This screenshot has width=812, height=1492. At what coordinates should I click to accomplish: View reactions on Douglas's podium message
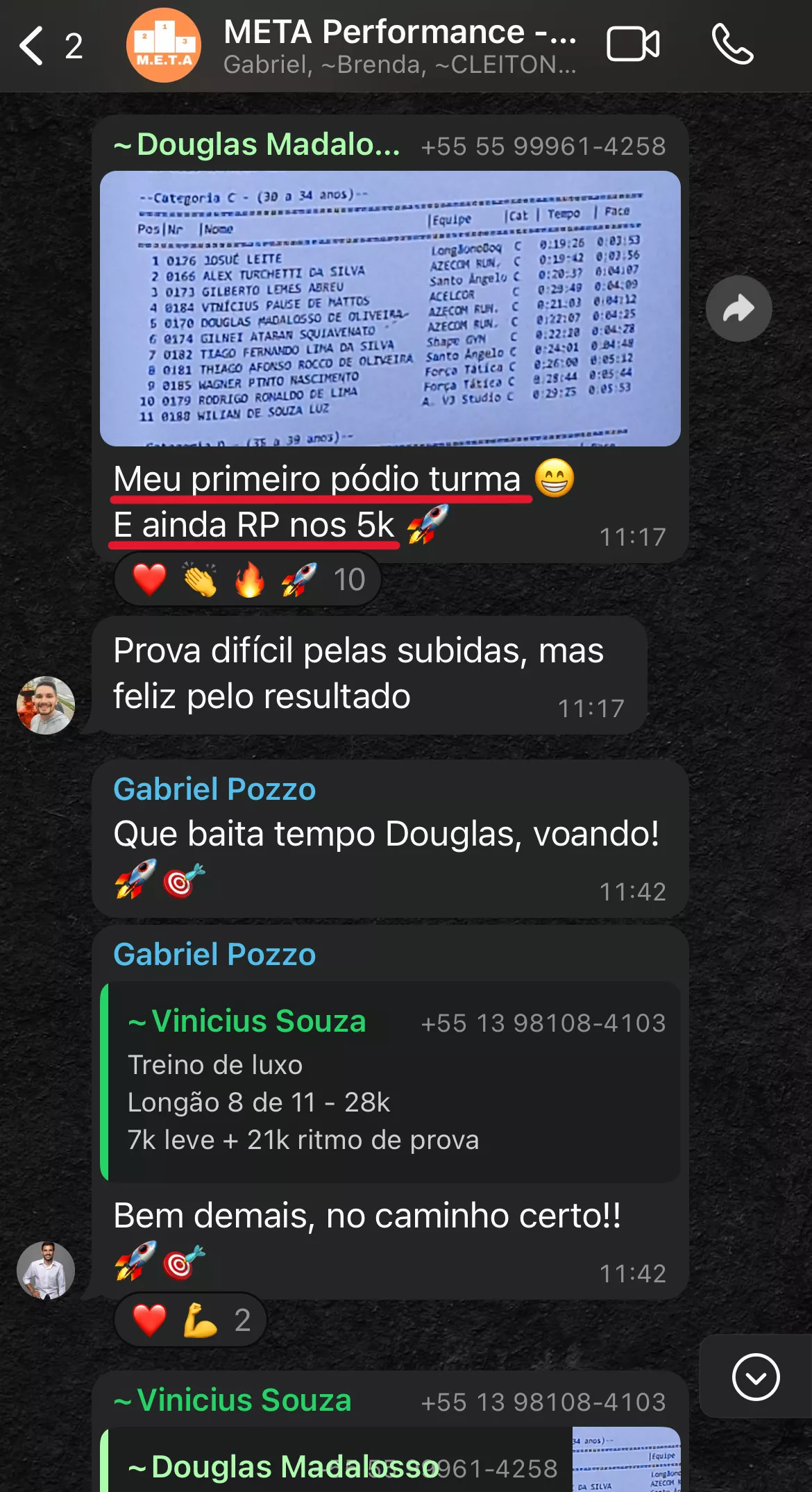[x=248, y=579]
